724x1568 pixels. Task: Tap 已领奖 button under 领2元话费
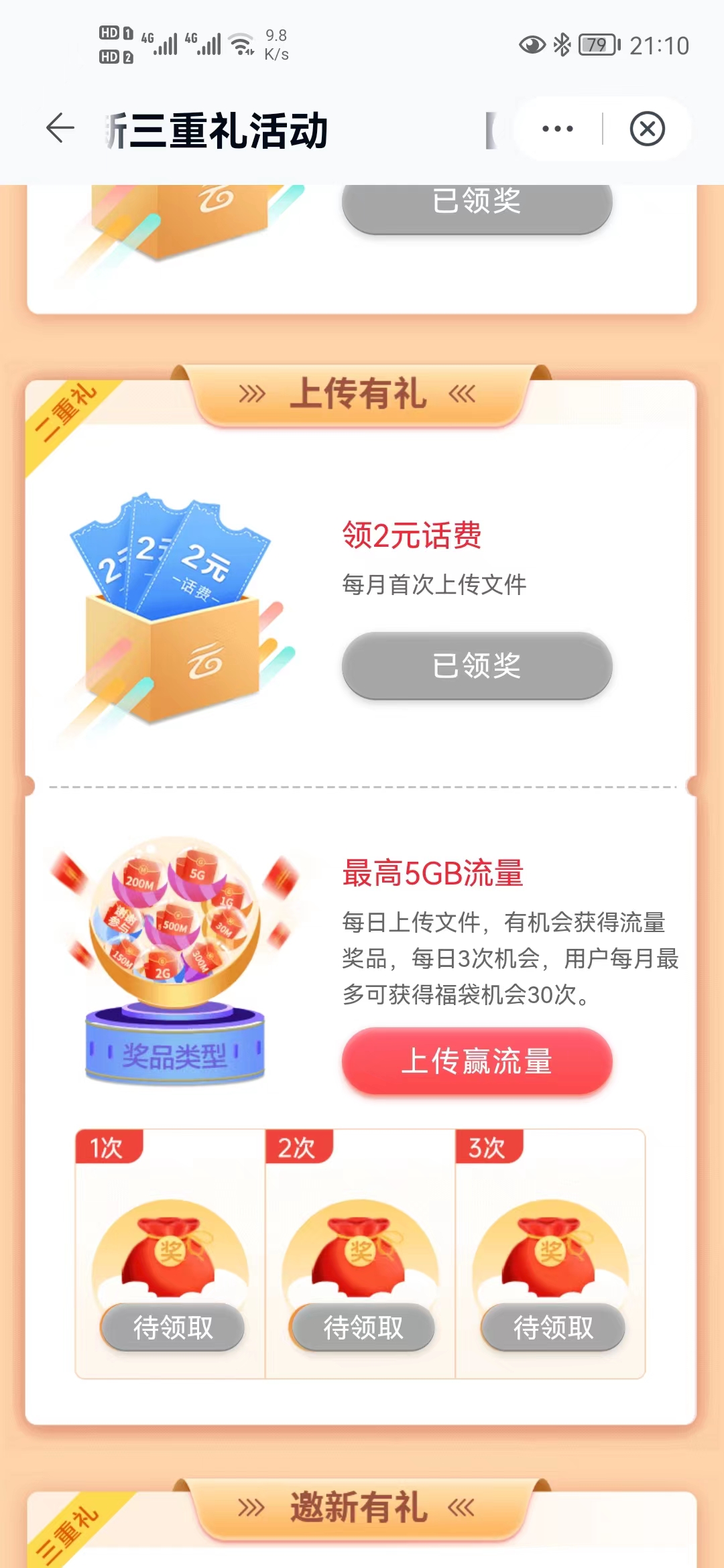477,665
